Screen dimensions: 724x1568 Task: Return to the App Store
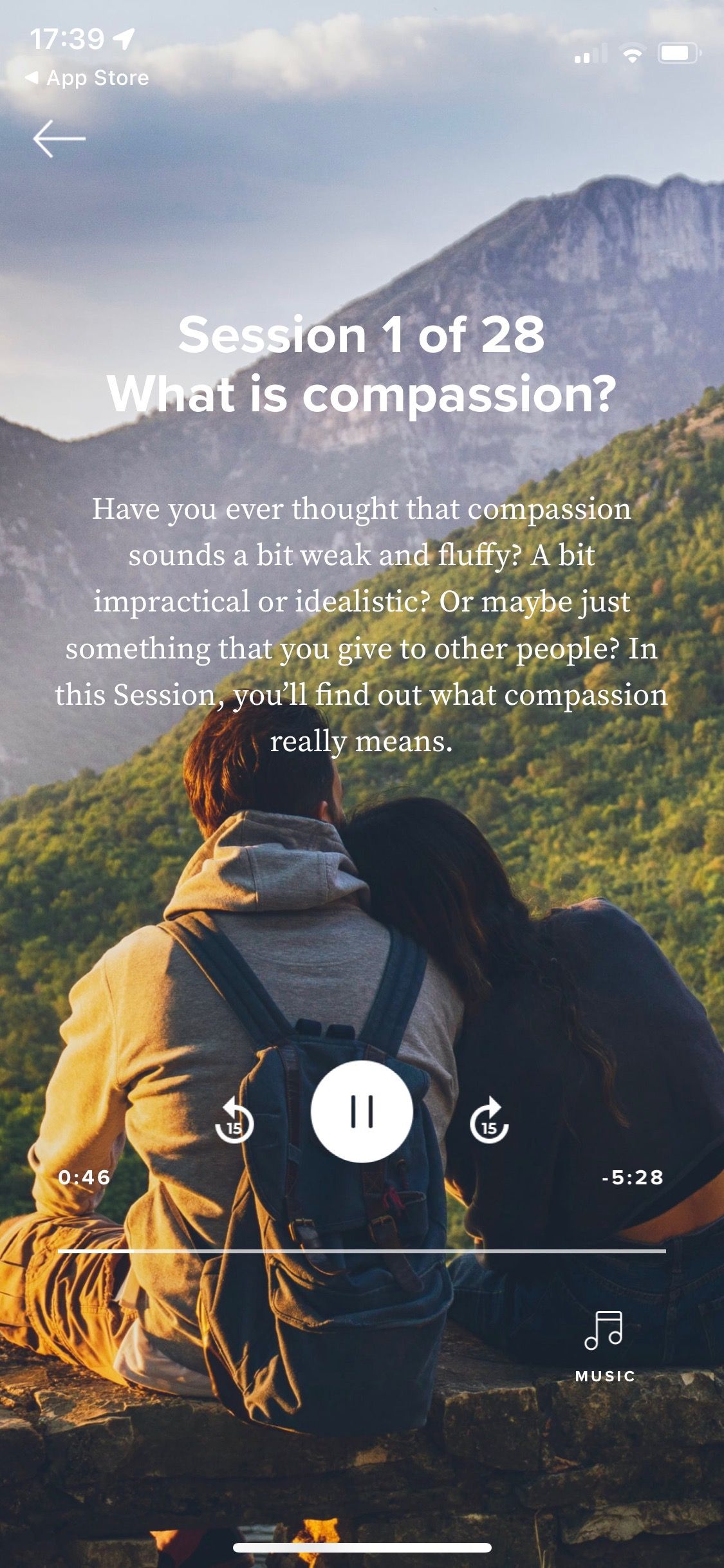coord(87,78)
